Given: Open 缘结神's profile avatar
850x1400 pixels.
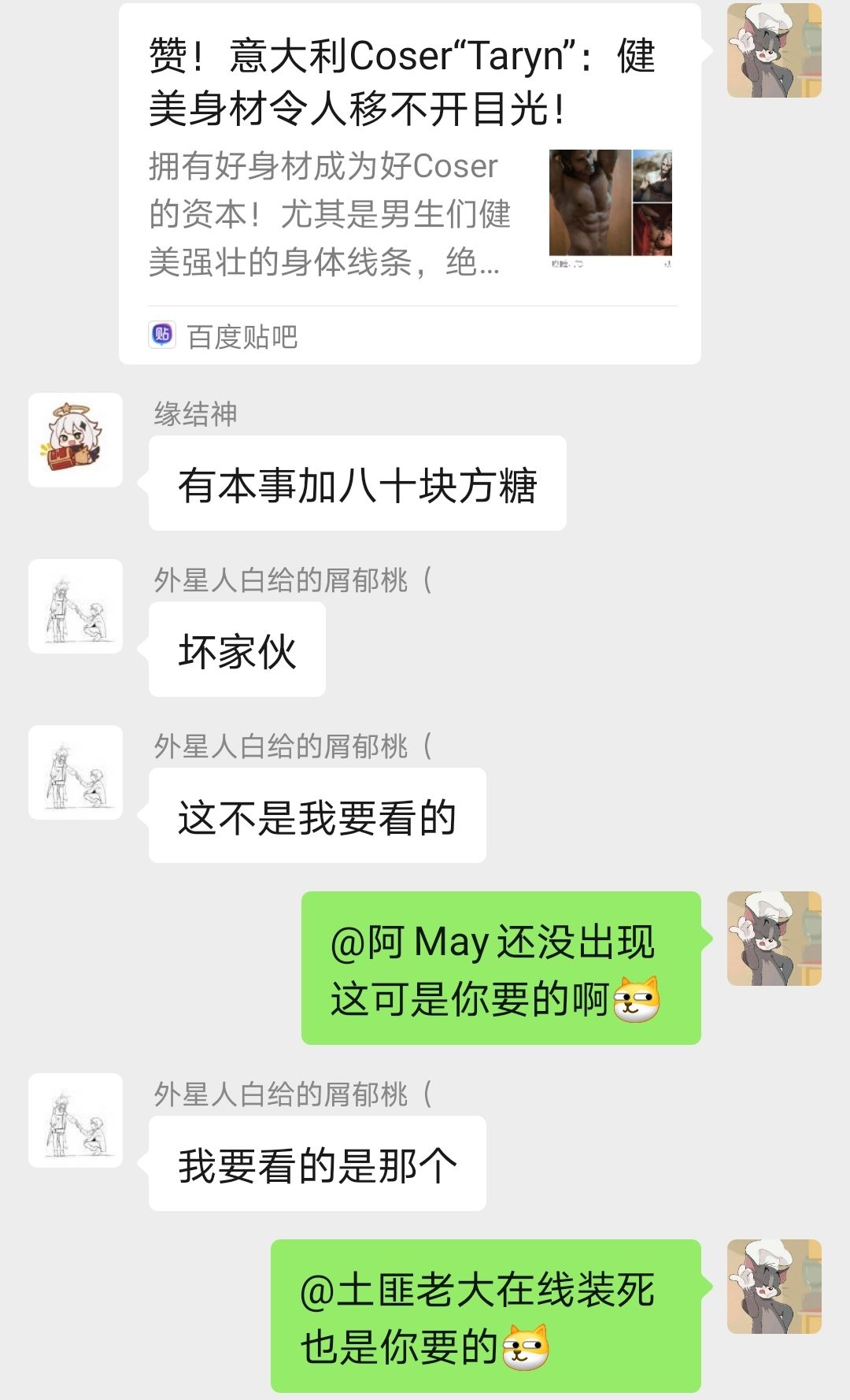Looking at the screenshot, I should [76, 440].
